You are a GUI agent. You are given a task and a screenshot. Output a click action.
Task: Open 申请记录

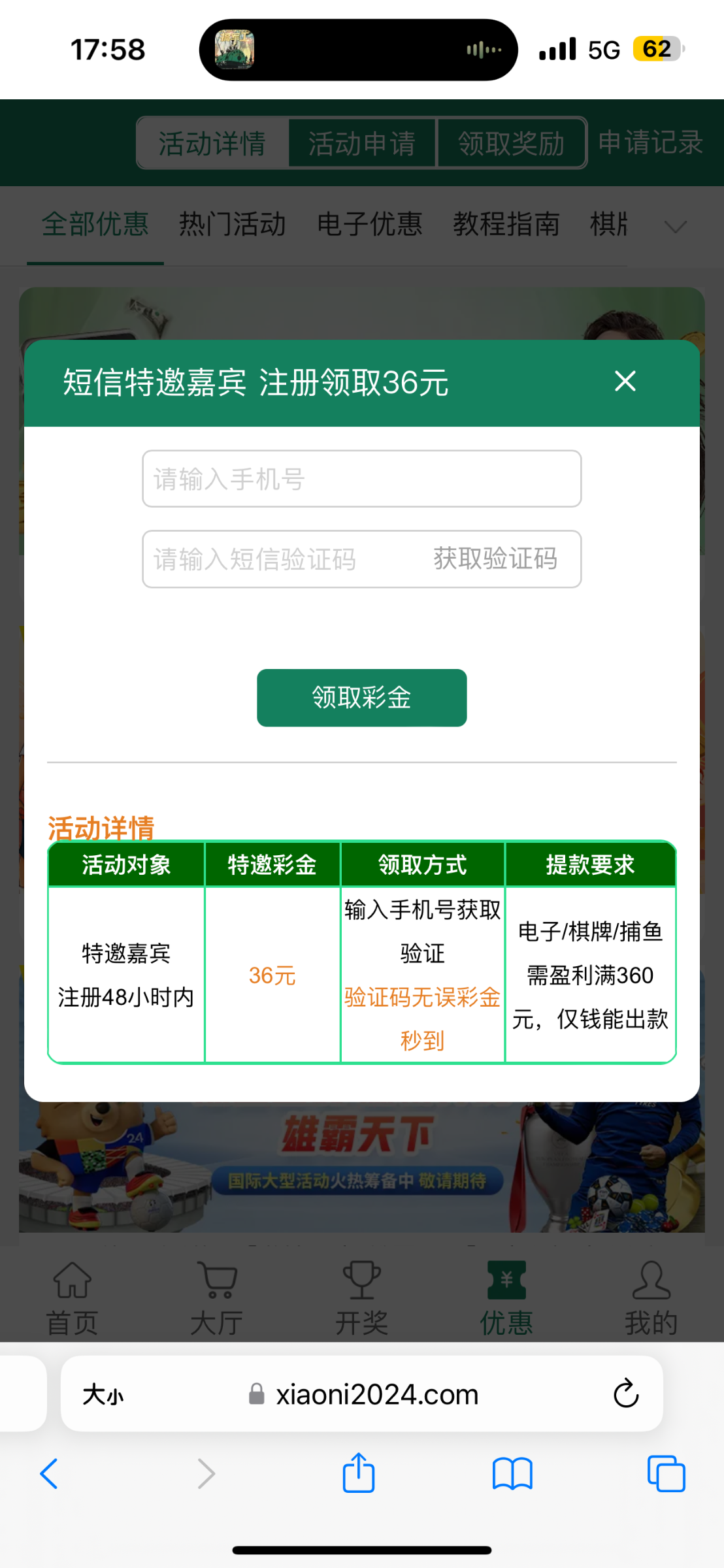point(650,142)
